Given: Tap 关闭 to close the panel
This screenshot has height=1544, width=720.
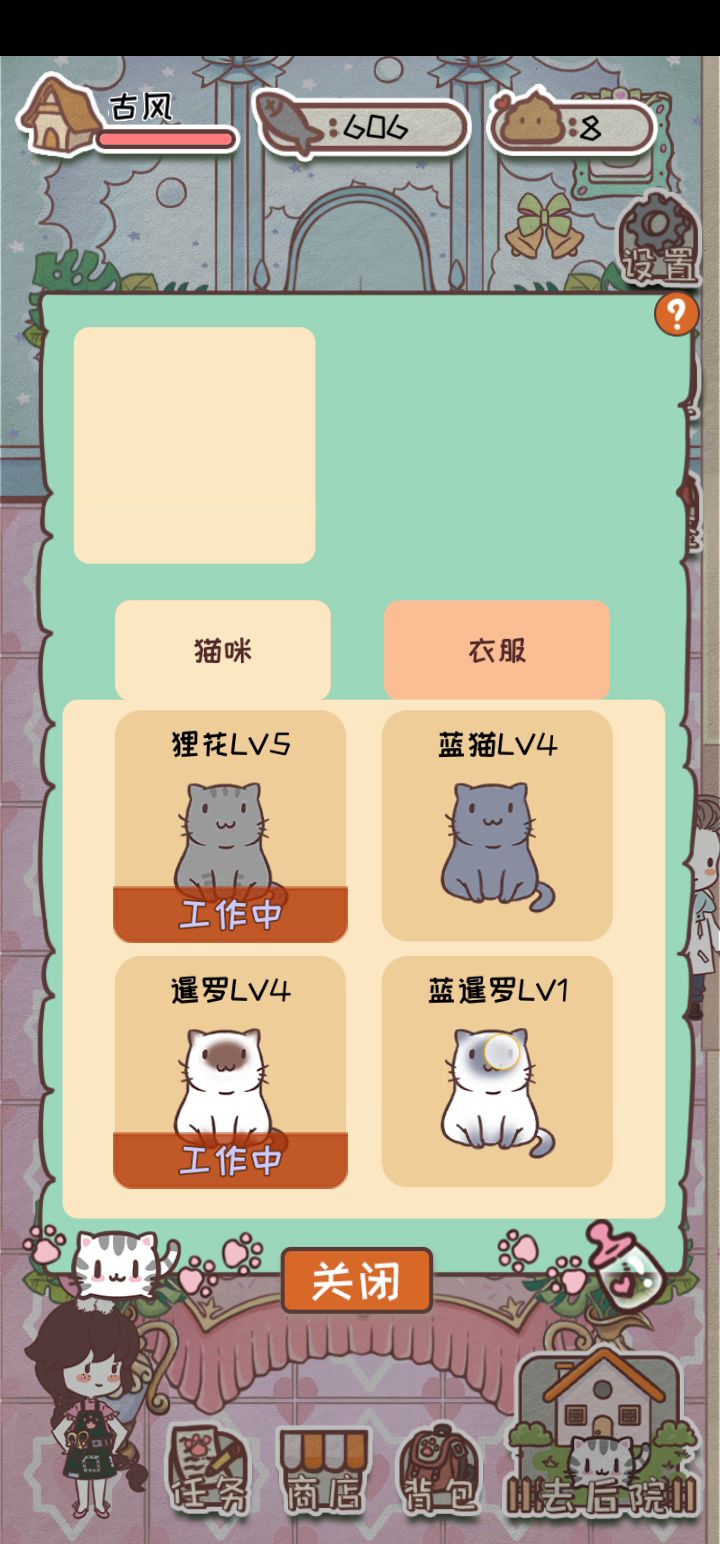Looking at the screenshot, I should (356, 1280).
